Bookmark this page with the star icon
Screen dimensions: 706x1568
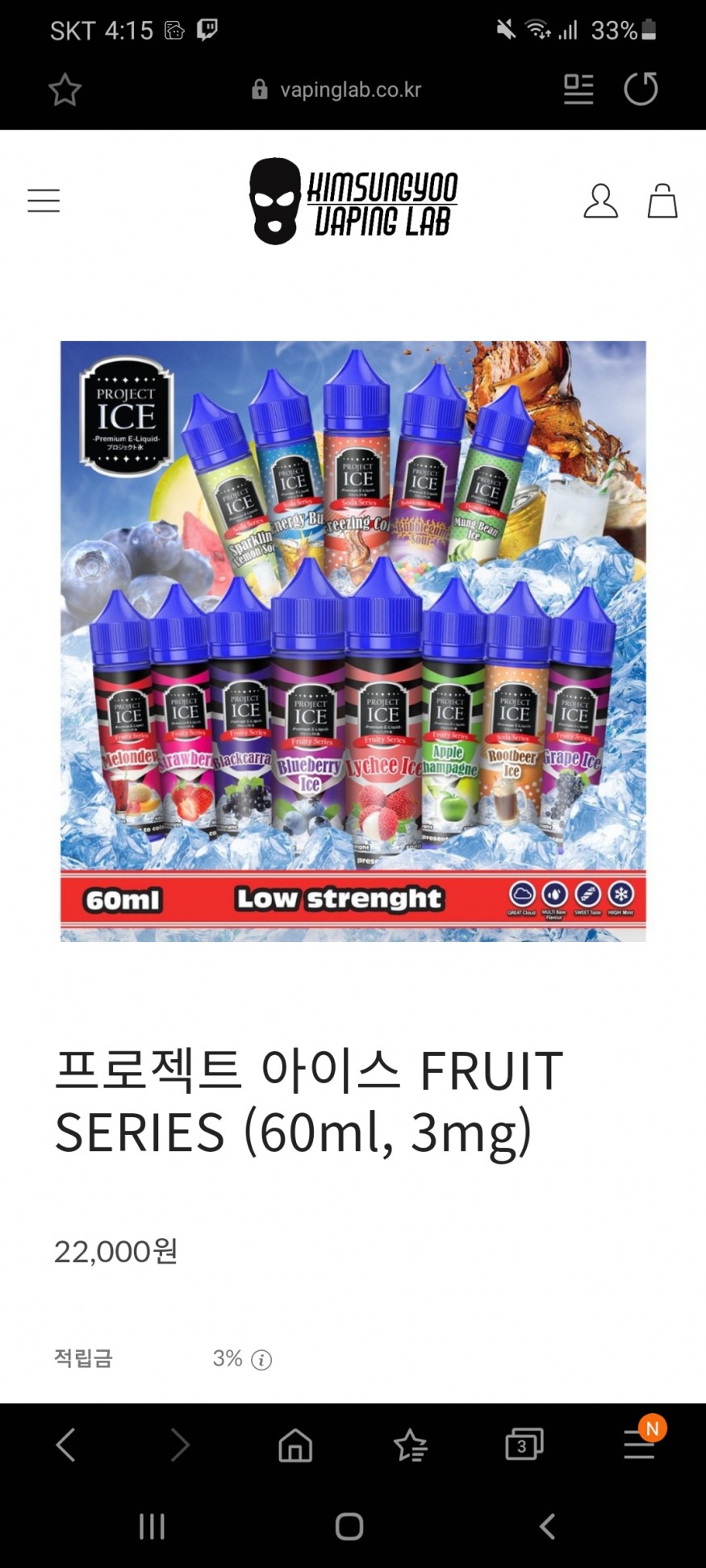tap(65, 90)
